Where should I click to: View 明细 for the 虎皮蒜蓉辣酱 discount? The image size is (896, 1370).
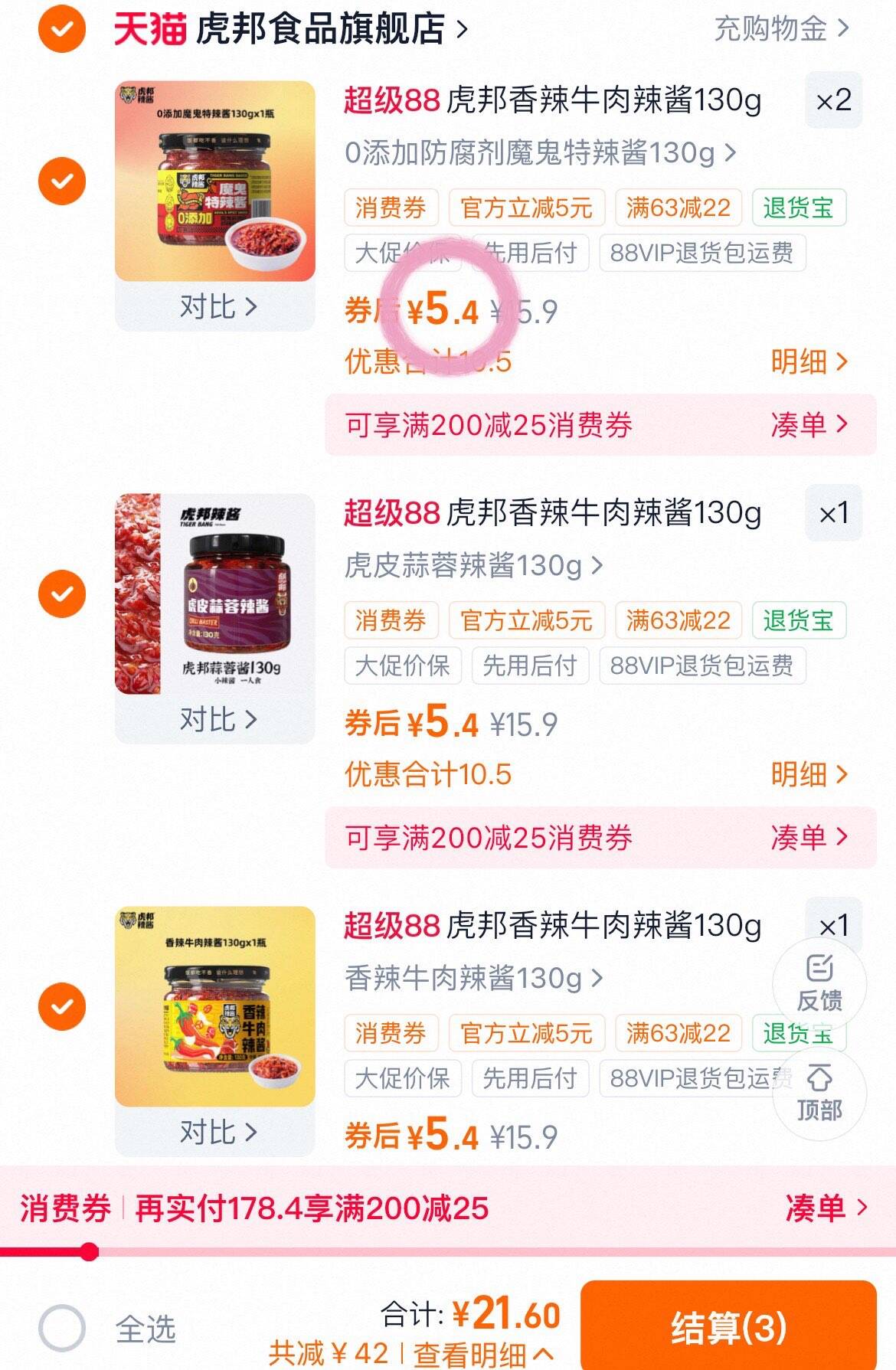tap(809, 774)
